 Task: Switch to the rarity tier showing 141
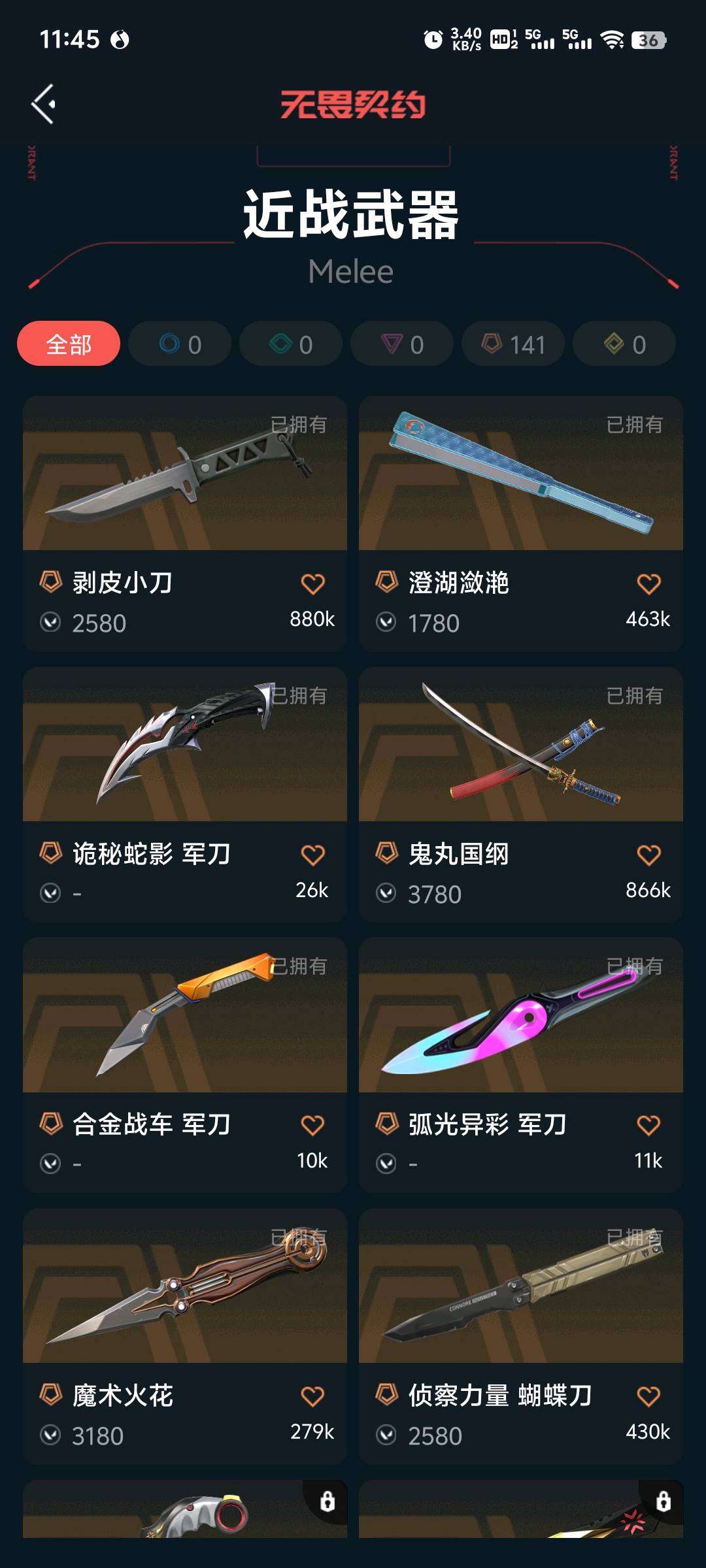[513, 344]
